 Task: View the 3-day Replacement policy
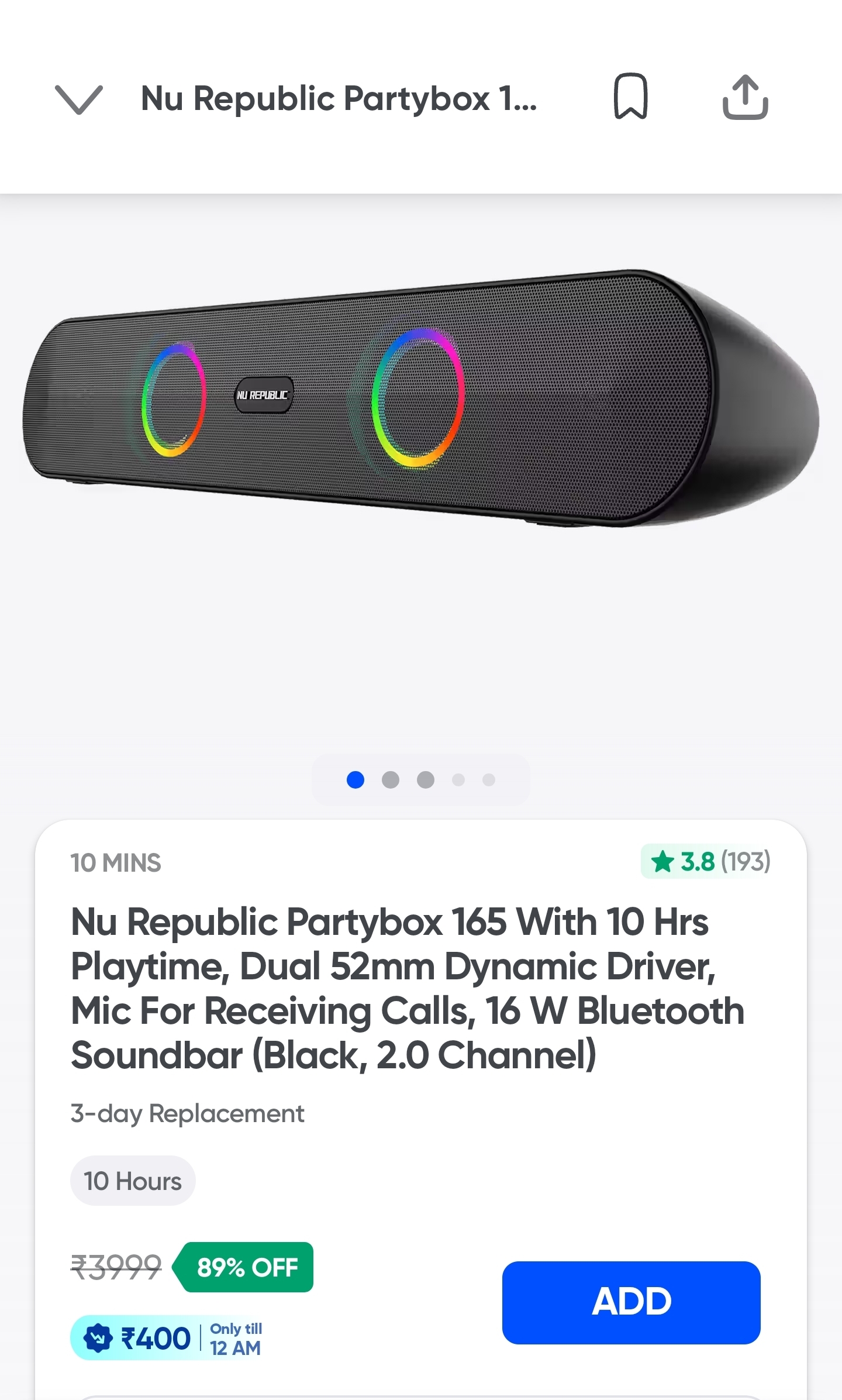(x=187, y=1113)
